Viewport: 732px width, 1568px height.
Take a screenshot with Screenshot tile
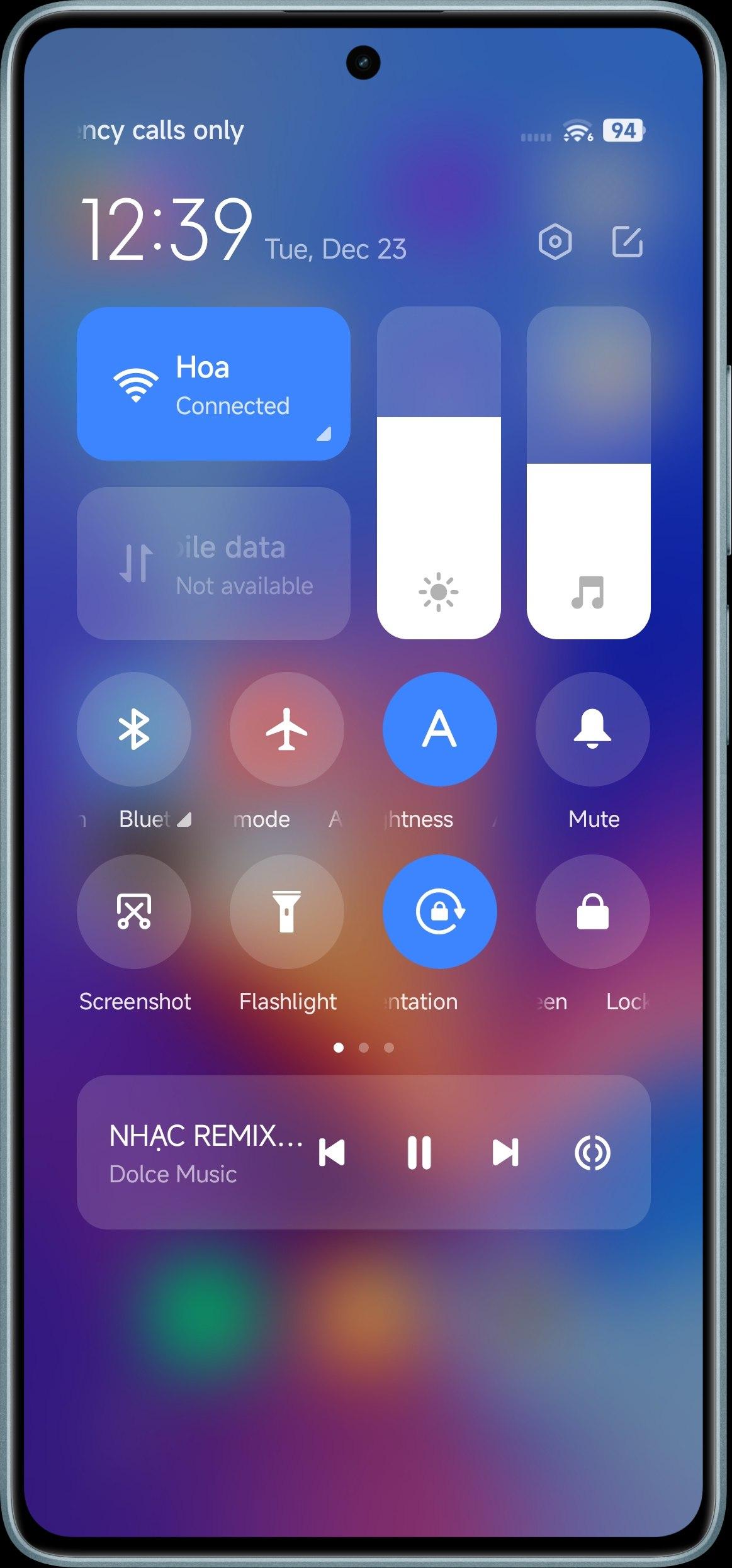click(x=134, y=912)
